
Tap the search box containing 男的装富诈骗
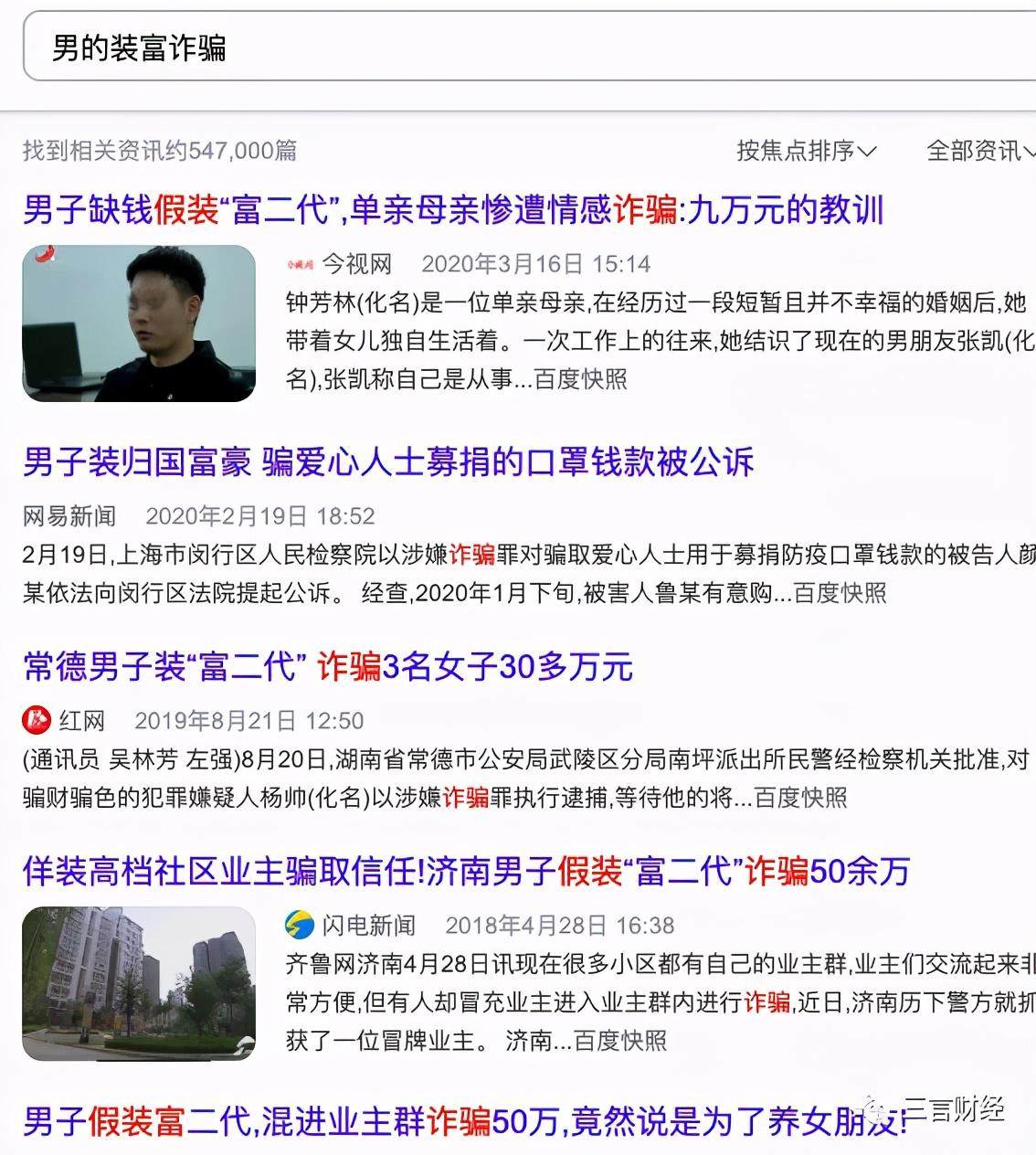click(512, 48)
